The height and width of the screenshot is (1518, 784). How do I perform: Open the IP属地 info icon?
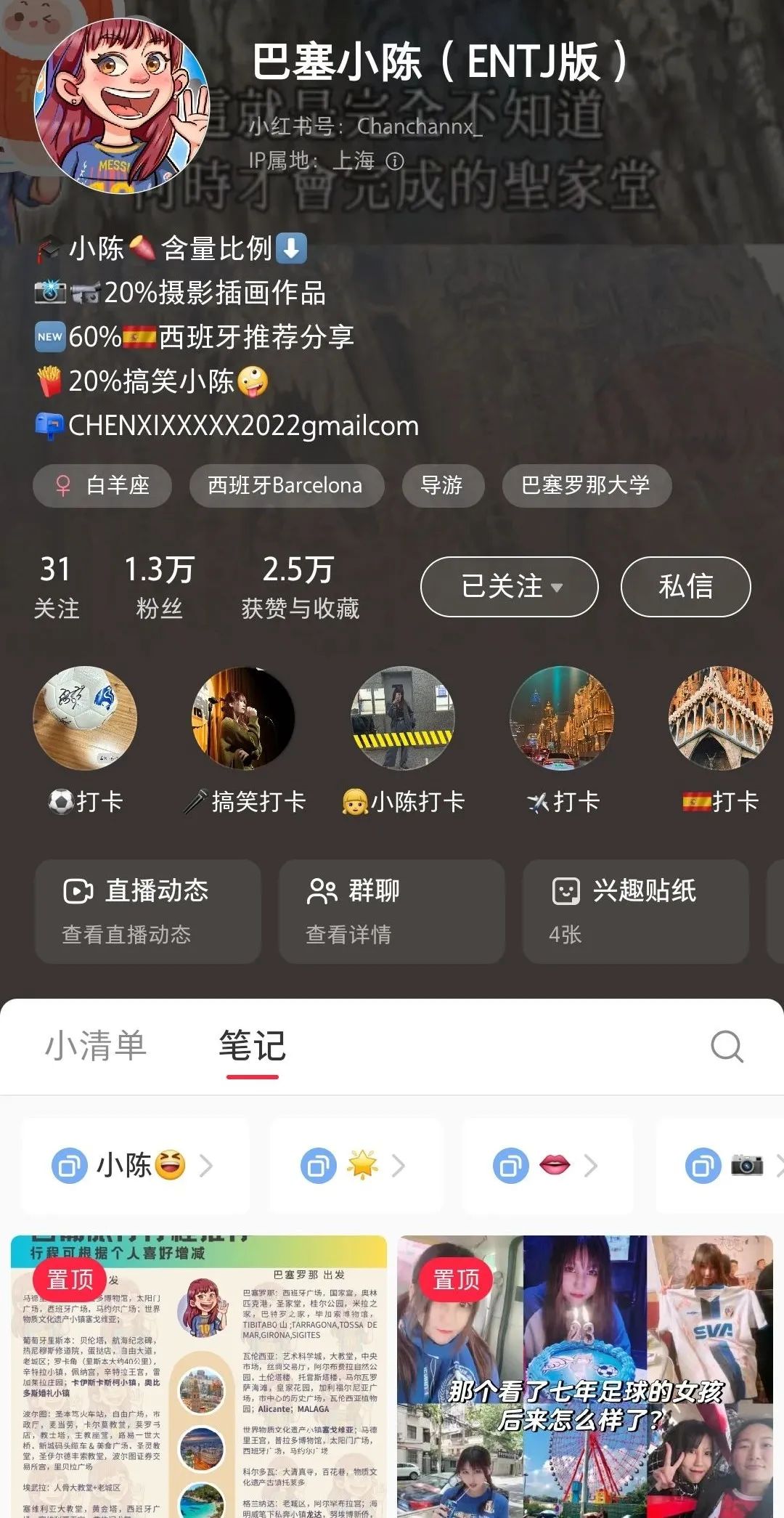pyautogui.click(x=395, y=161)
